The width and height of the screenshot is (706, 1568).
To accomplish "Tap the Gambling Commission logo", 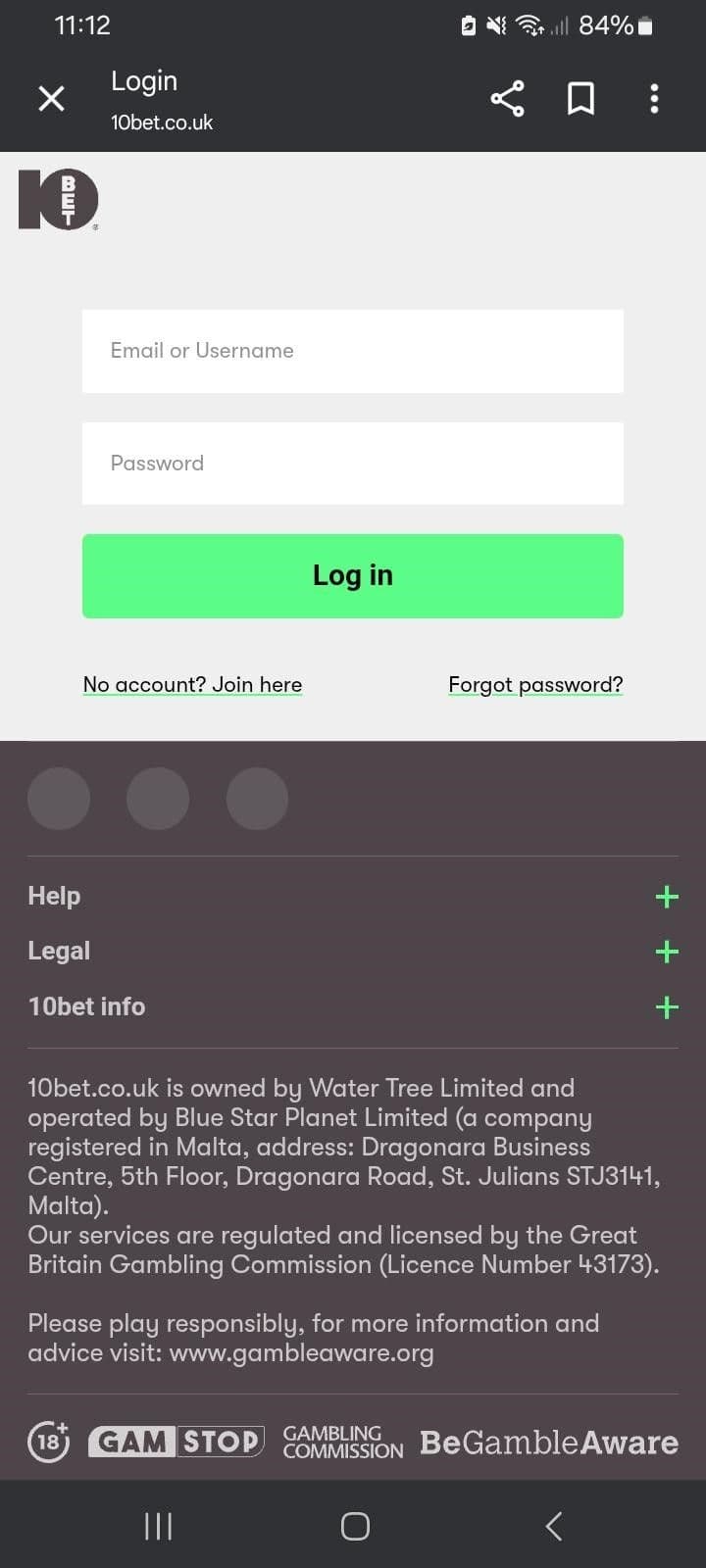I will [341, 1442].
